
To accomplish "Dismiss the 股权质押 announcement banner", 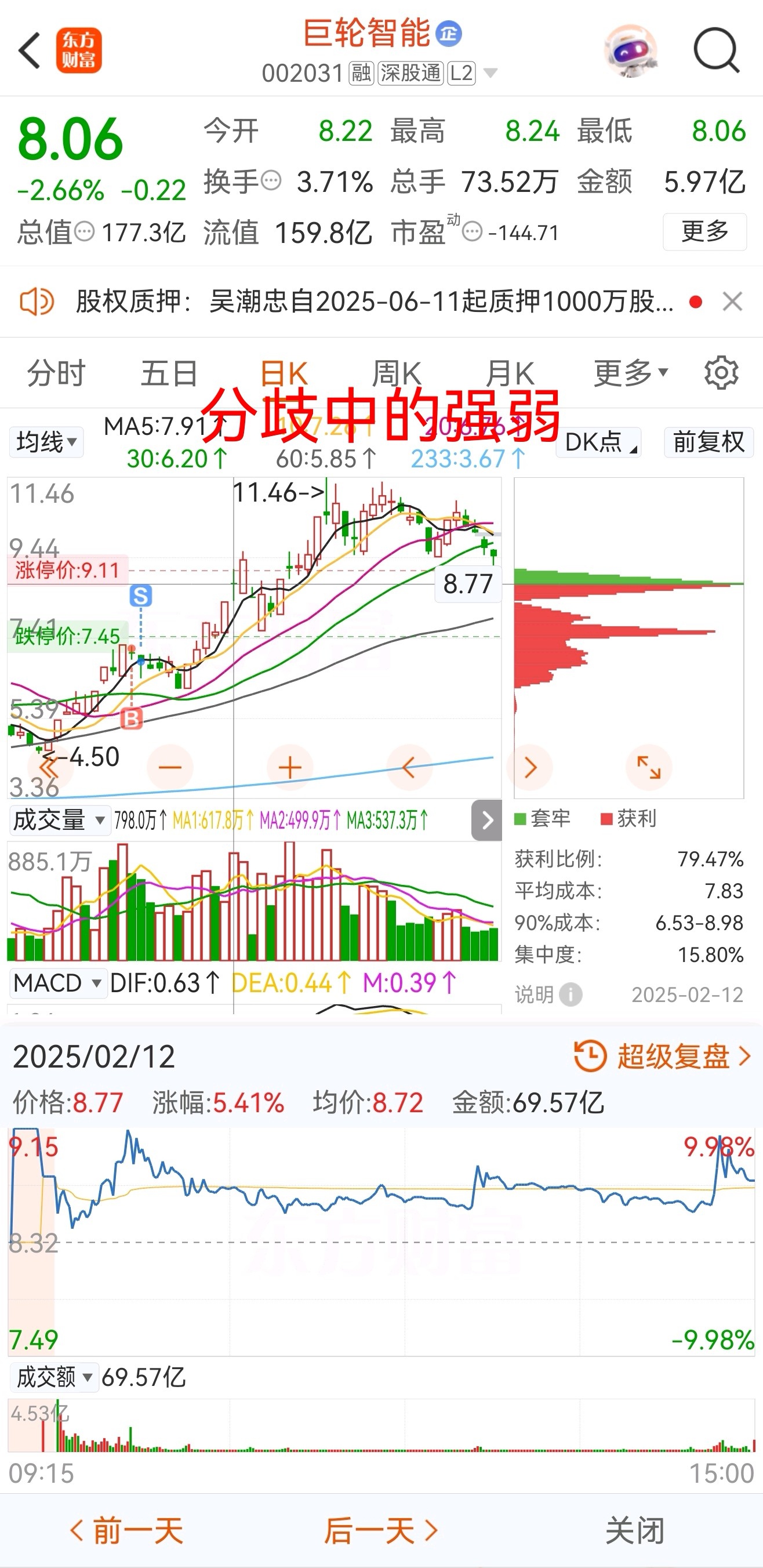I will [732, 302].
